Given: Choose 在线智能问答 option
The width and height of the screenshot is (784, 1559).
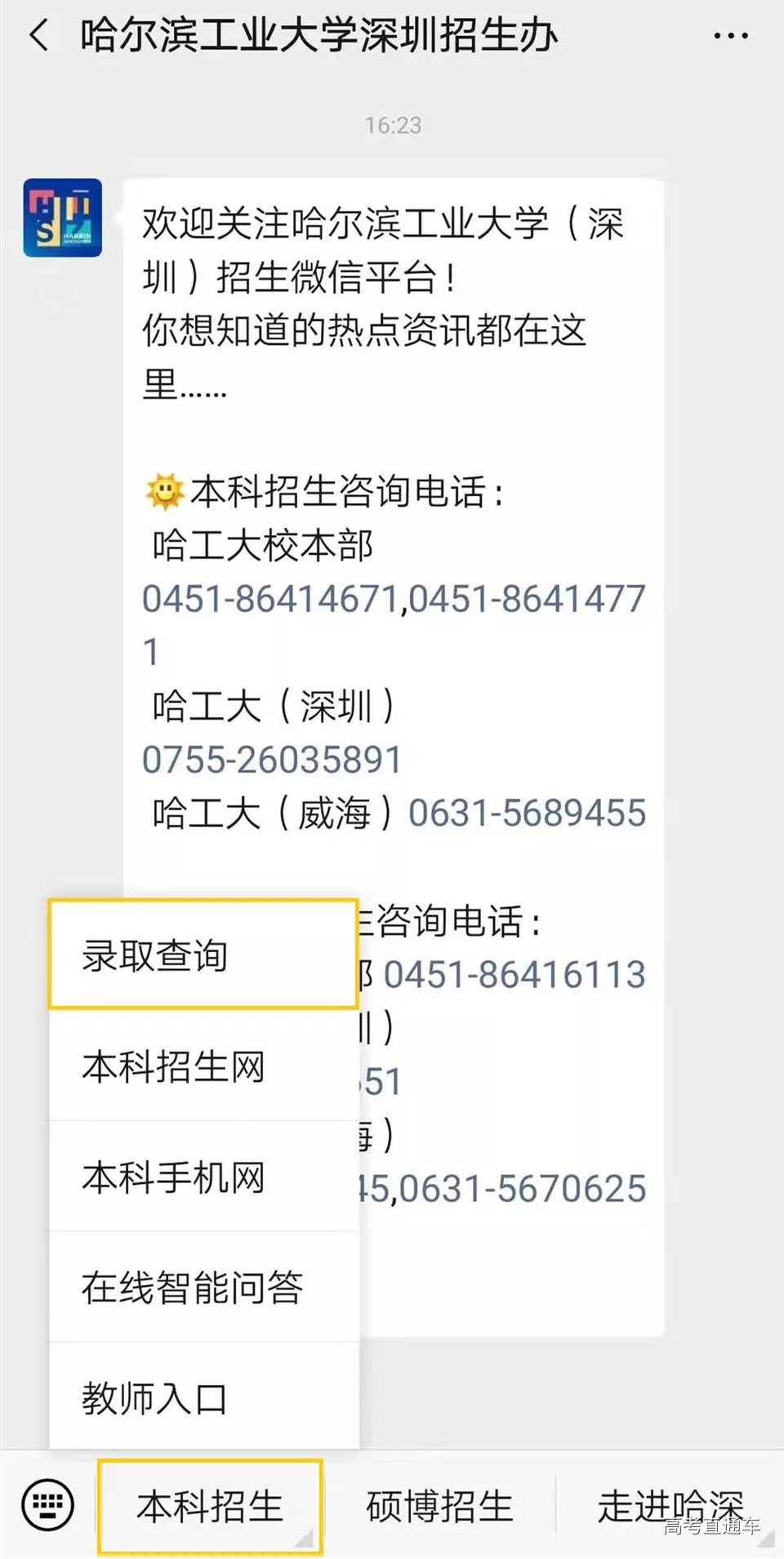Looking at the screenshot, I should [x=203, y=1288].
